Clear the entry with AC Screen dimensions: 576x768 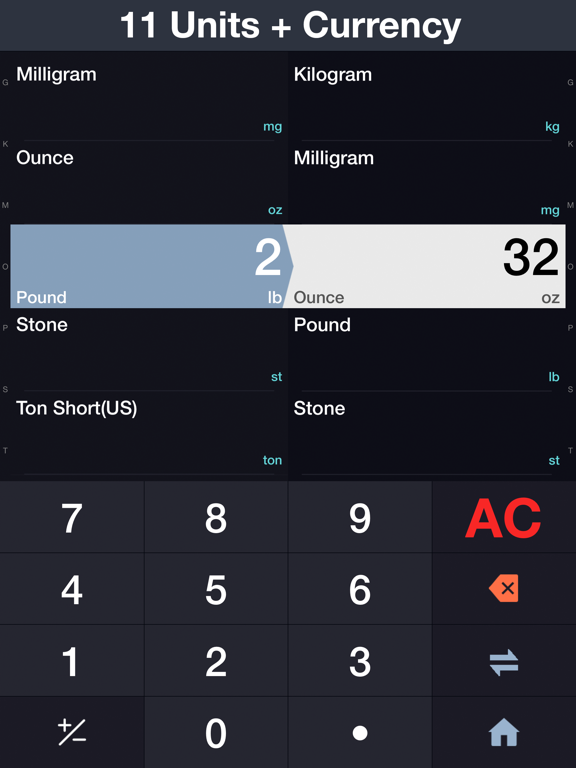504,517
